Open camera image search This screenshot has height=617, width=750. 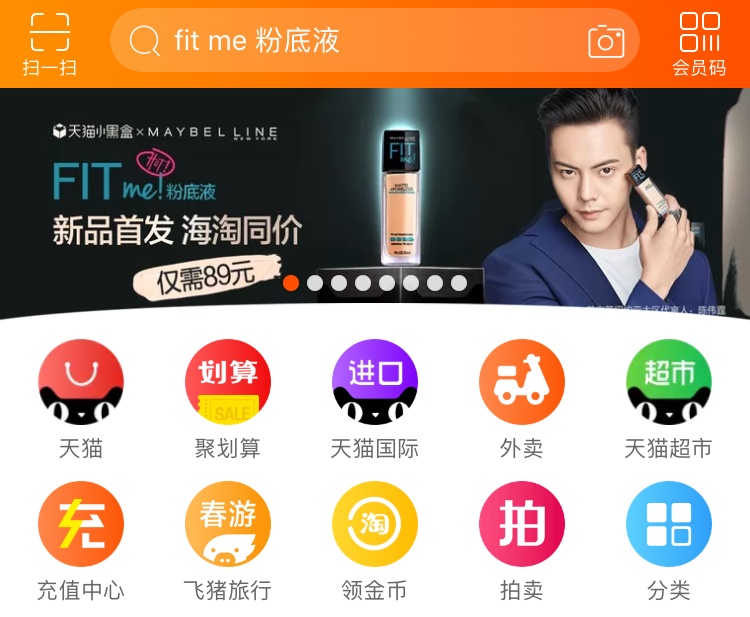point(605,41)
